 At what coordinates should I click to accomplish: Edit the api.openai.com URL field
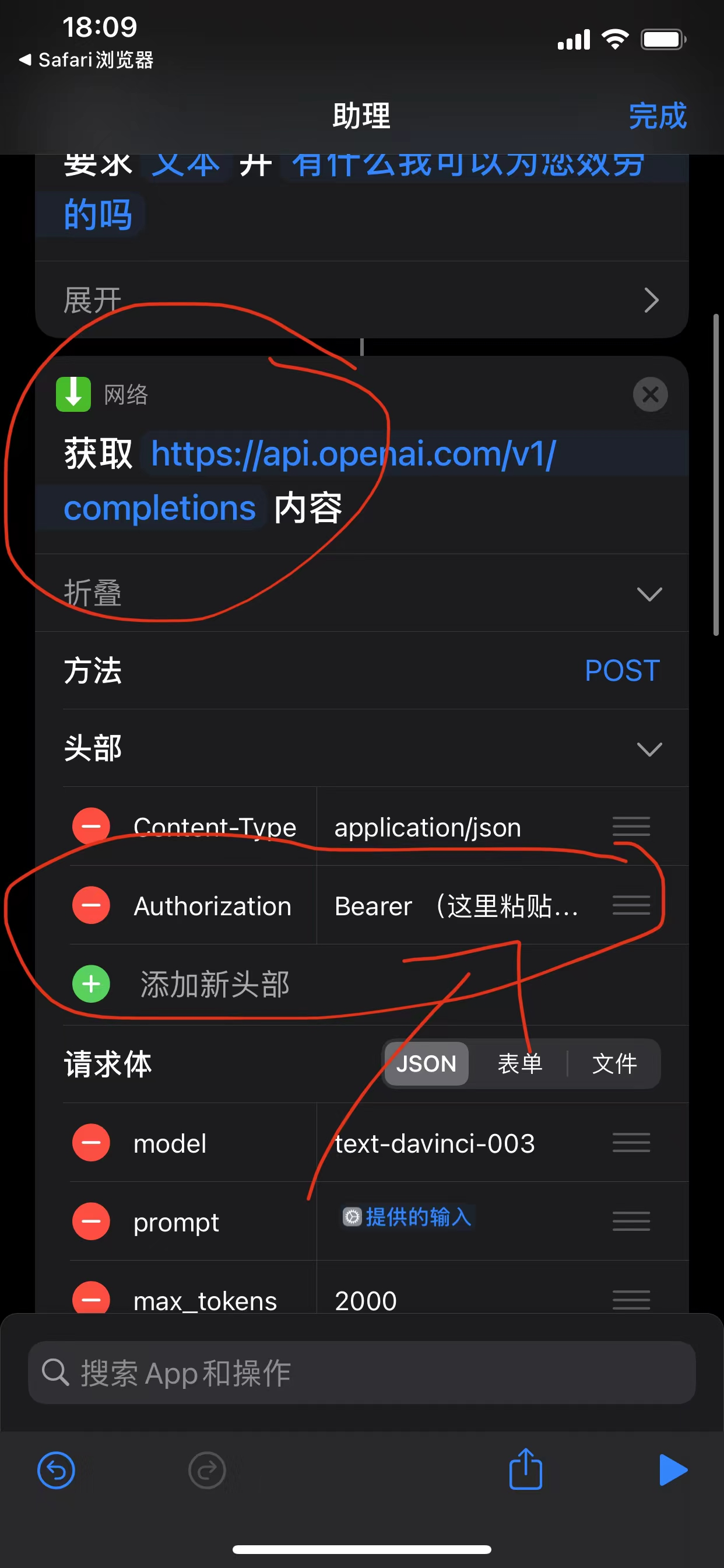tap(353, 454)
